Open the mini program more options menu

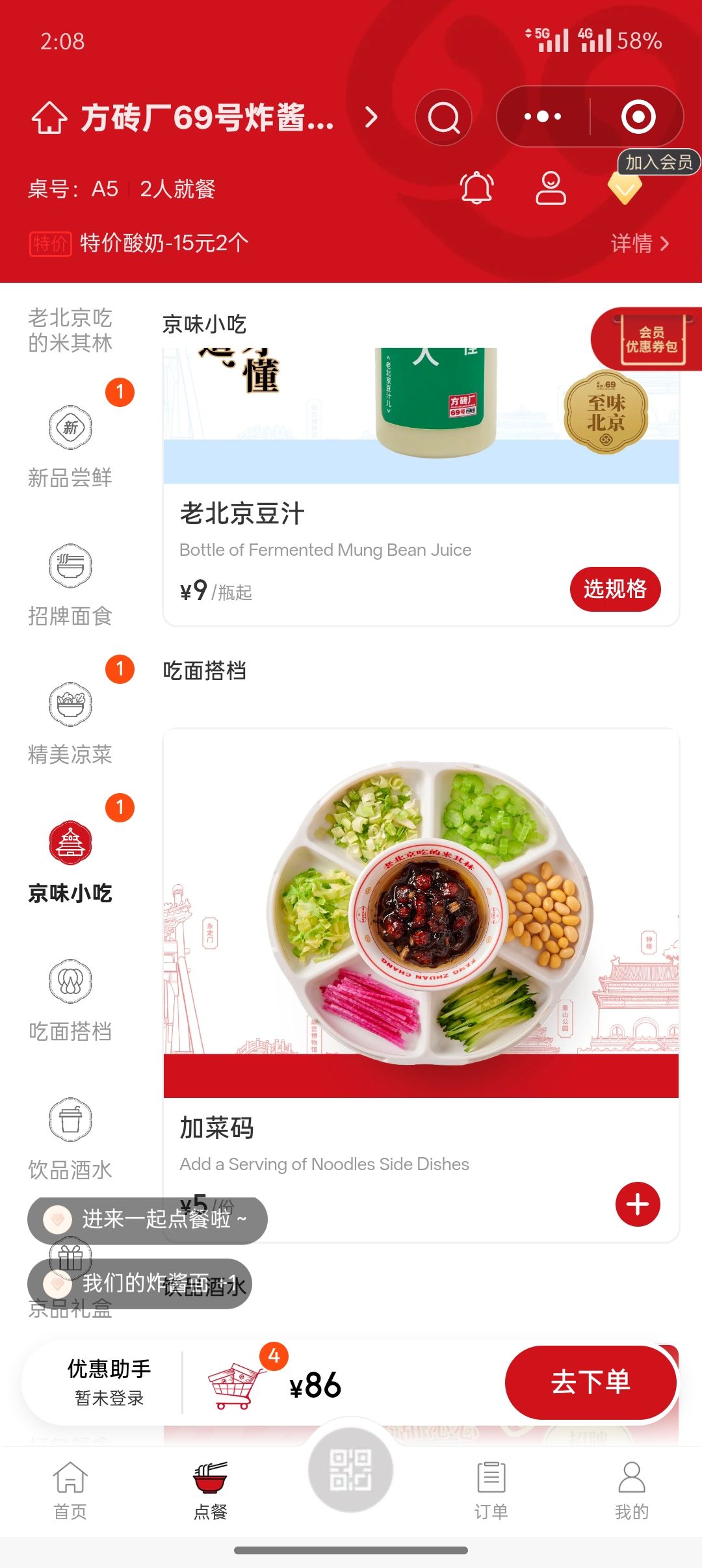pyautogui.click(x=543, y=117)
